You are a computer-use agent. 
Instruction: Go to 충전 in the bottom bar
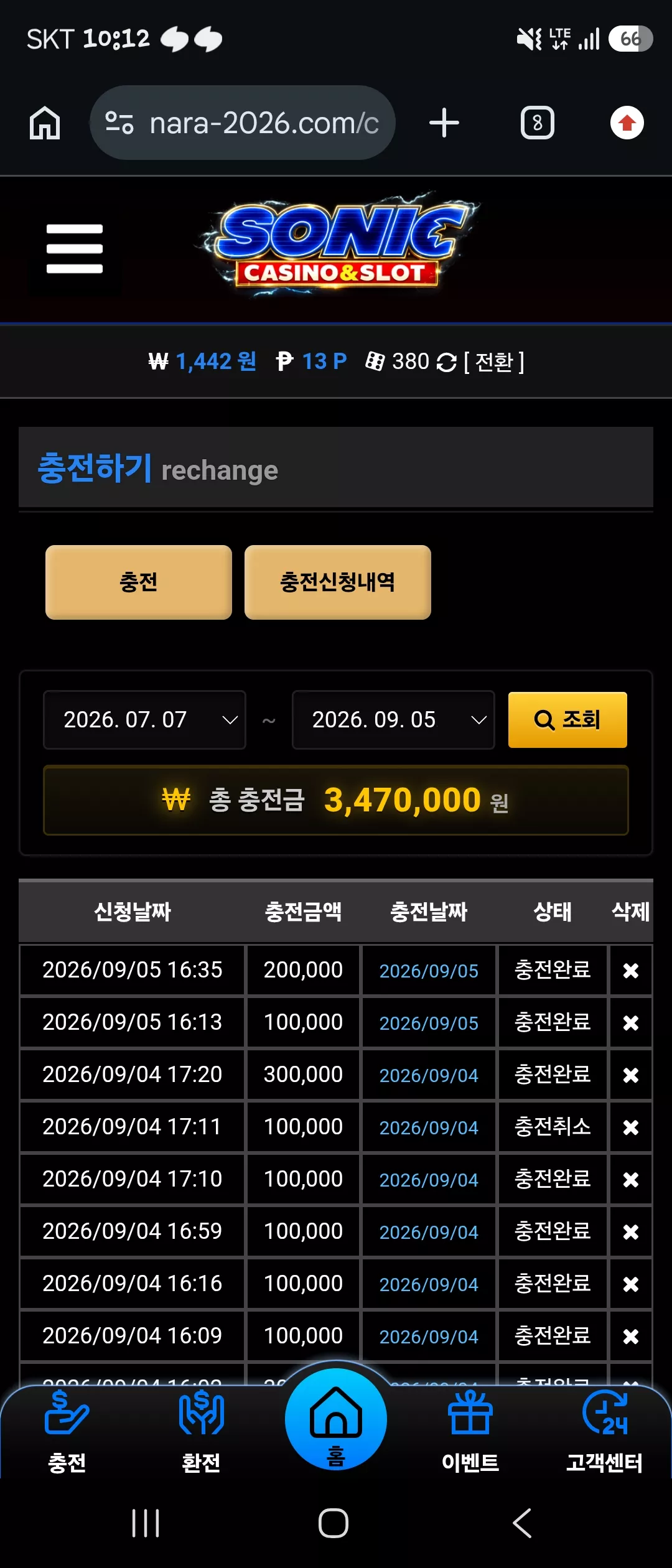67,1432
